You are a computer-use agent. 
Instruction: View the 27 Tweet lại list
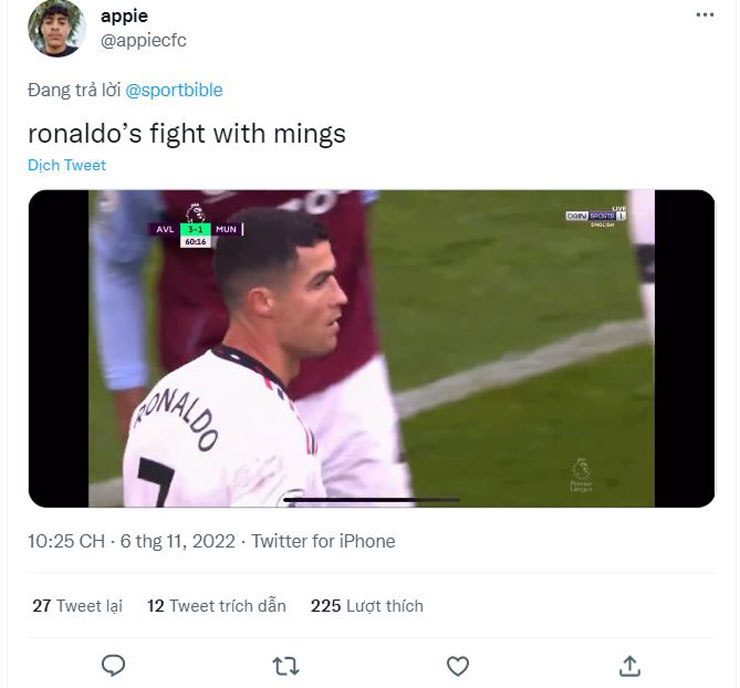77,605
